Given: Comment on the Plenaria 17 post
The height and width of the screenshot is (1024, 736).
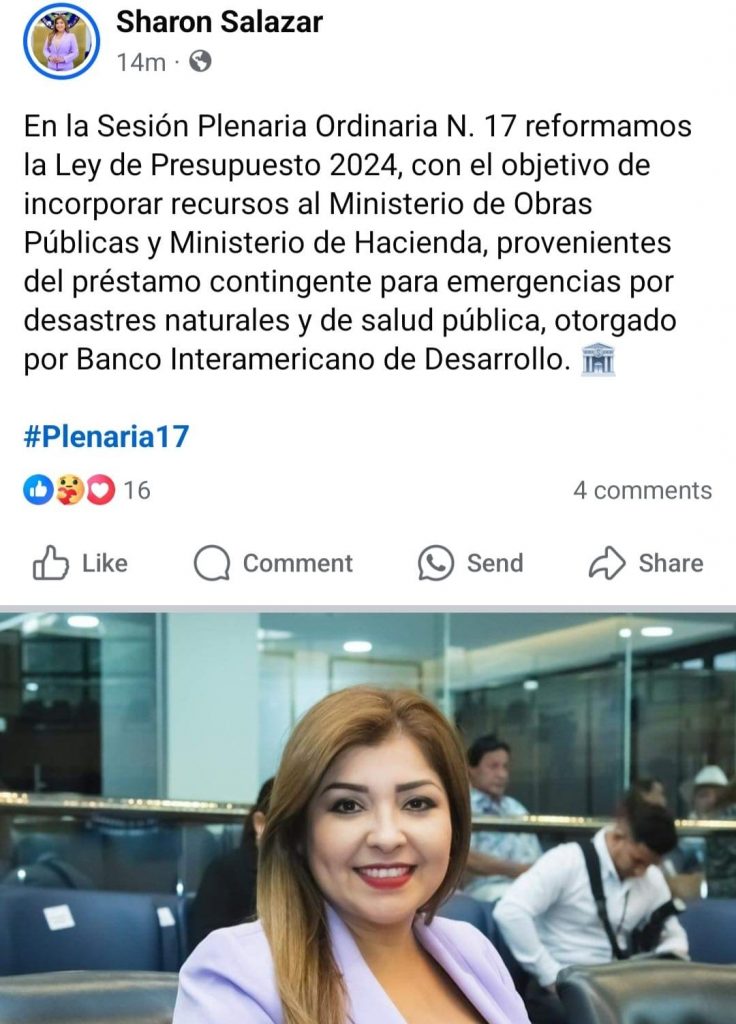Looking at the screenshot, I should click(x=273, y=564).
